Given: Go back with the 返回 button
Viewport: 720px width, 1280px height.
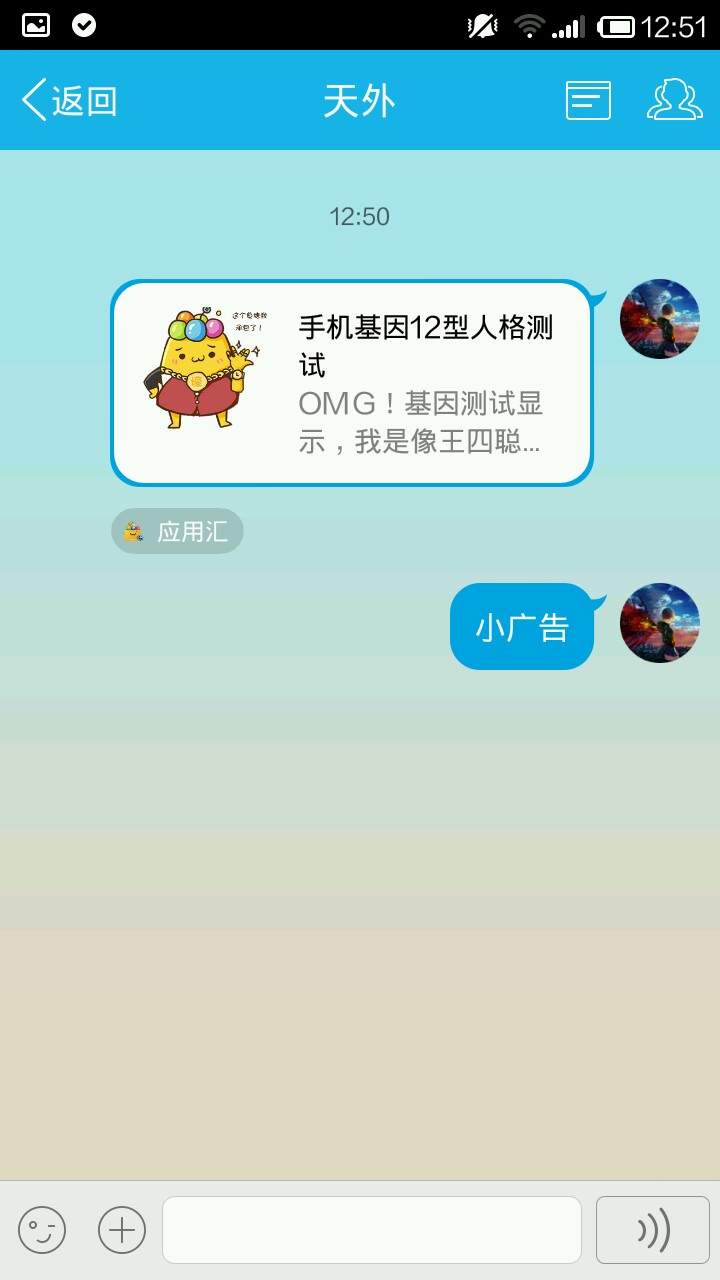Looking at the screenshot, I should pos(70,100).
